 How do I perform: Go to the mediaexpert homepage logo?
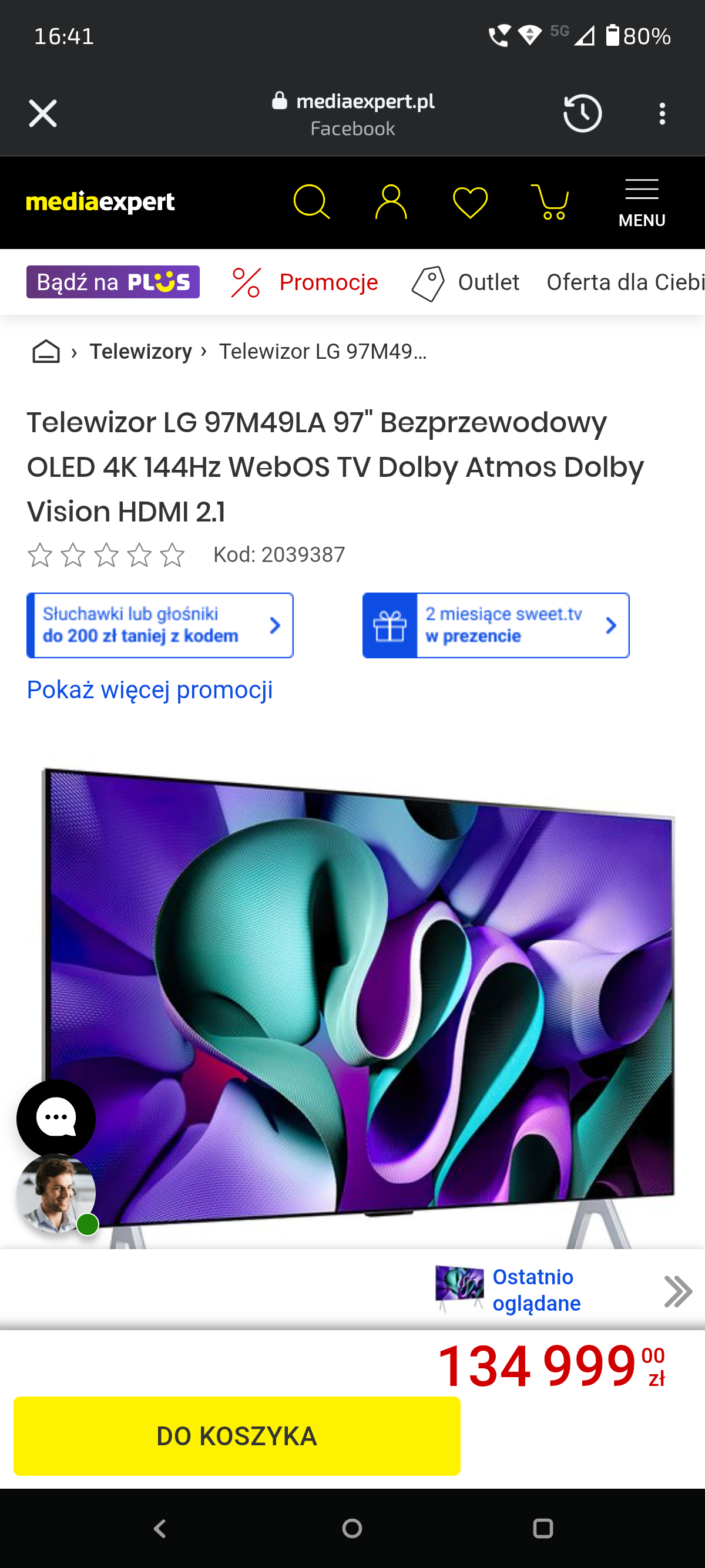tap(100, 202)
